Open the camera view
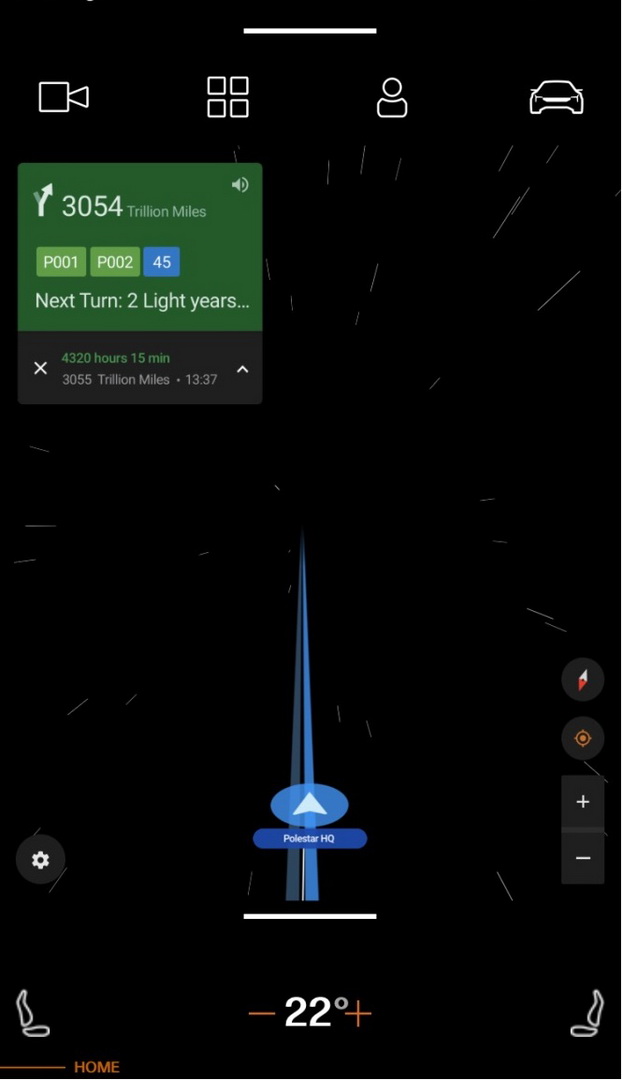 click(x=63, y=97)
